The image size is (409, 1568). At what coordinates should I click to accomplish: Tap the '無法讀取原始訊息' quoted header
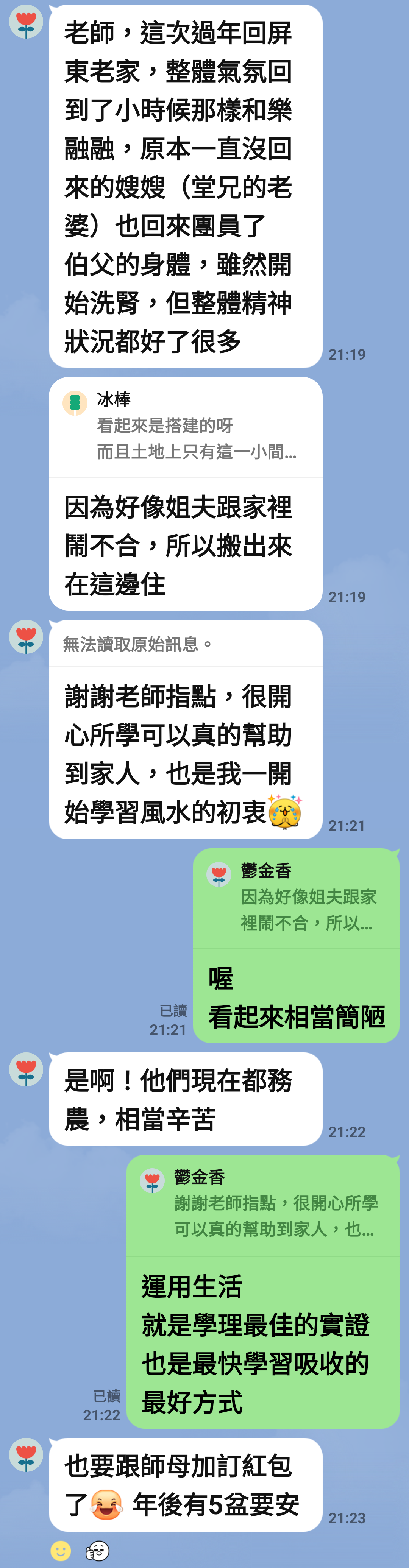click(x=185, y=644)
